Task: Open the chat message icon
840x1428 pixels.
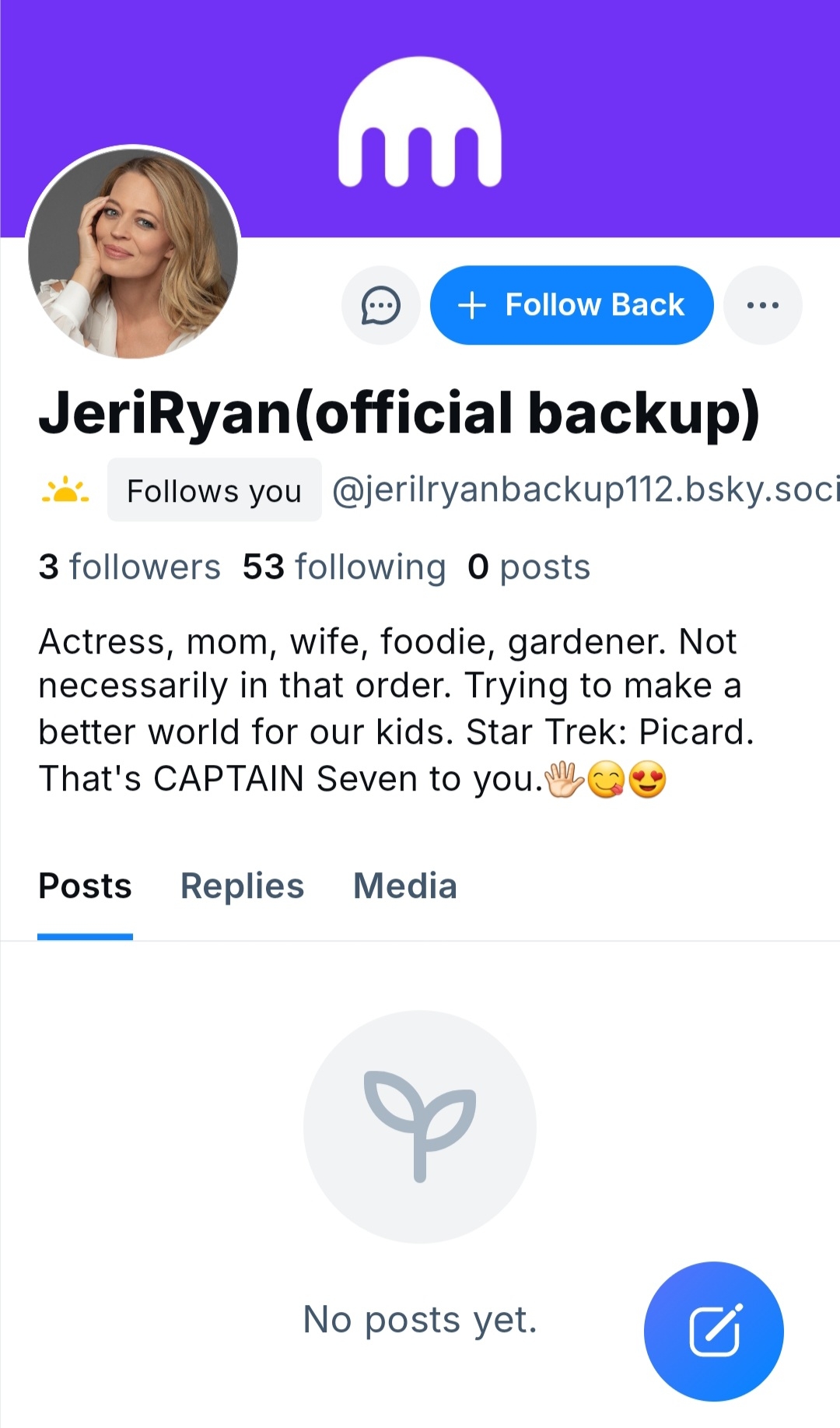Action: (380, 305)
